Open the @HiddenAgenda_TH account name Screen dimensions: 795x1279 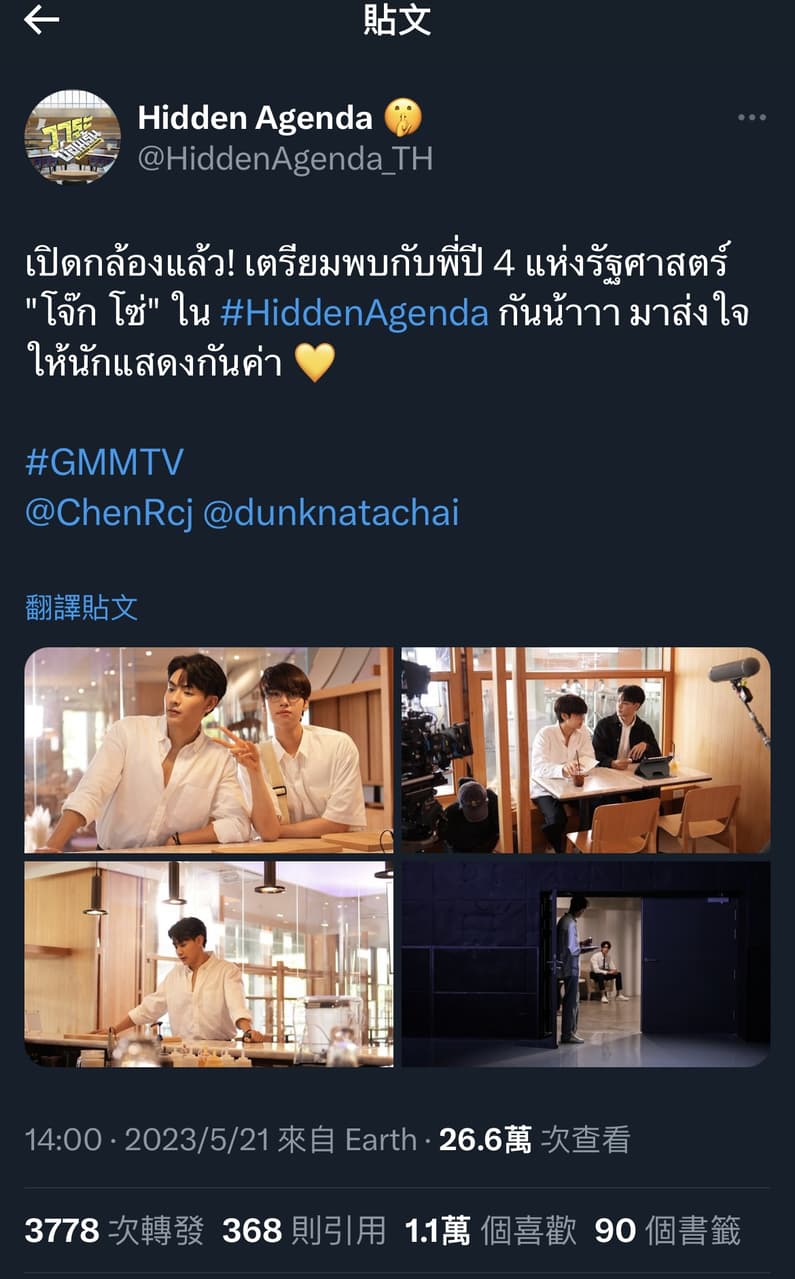(x=285, y=159)
